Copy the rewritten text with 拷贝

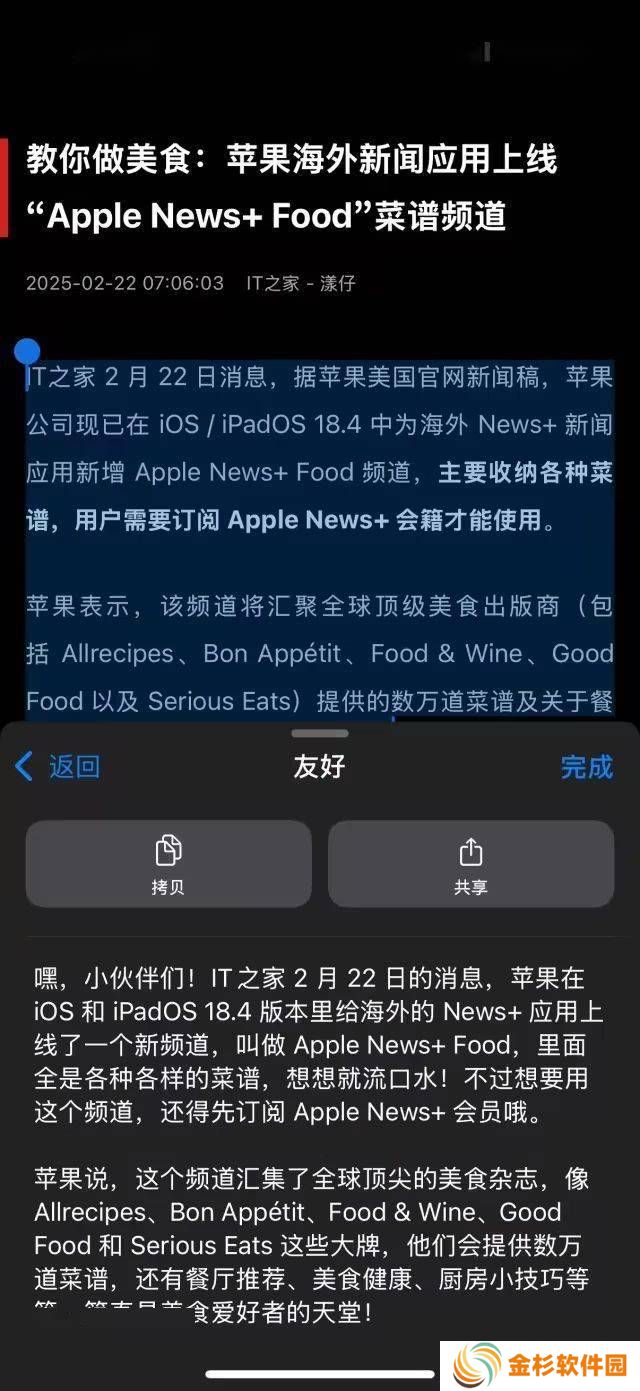coord(168,864)
